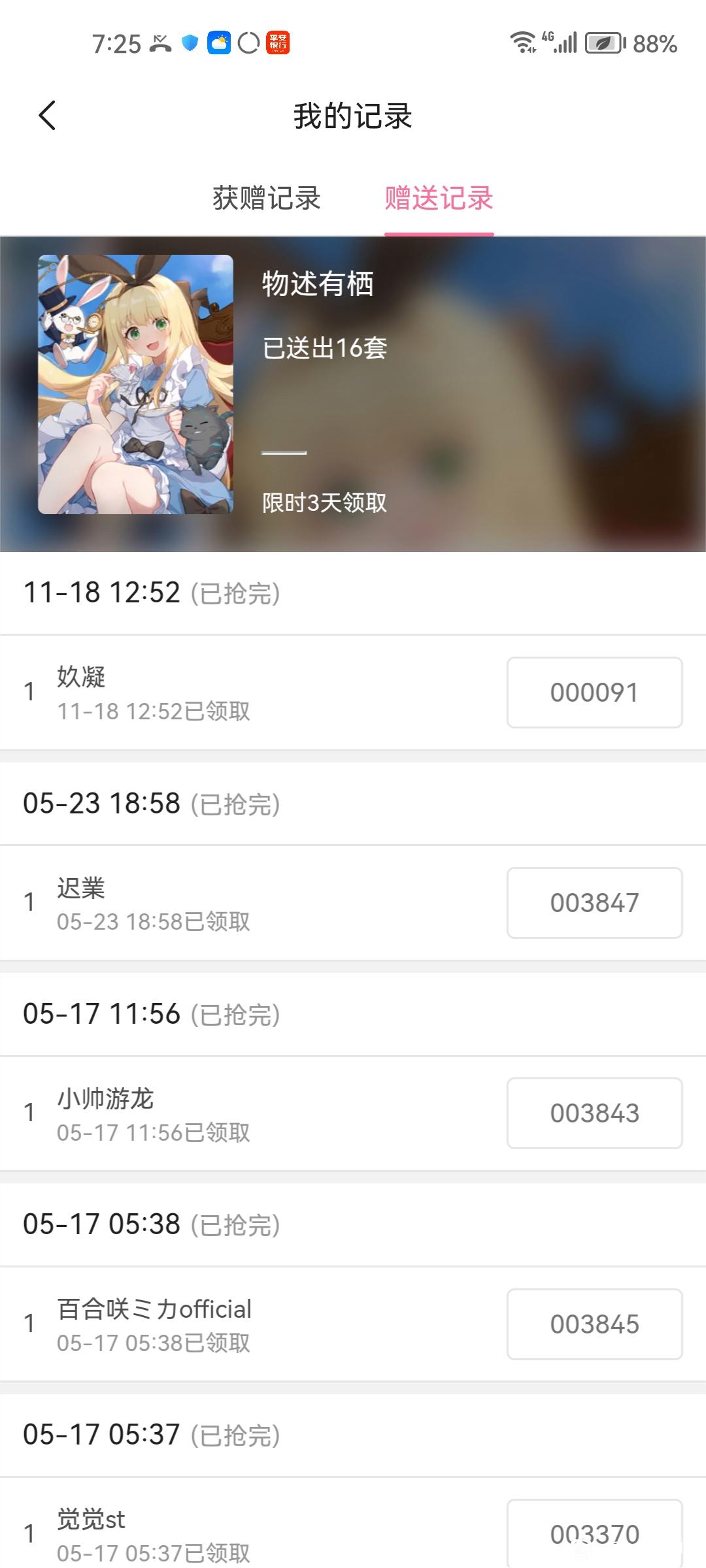Switch to the 获赠记录 tab

point(266,198)
